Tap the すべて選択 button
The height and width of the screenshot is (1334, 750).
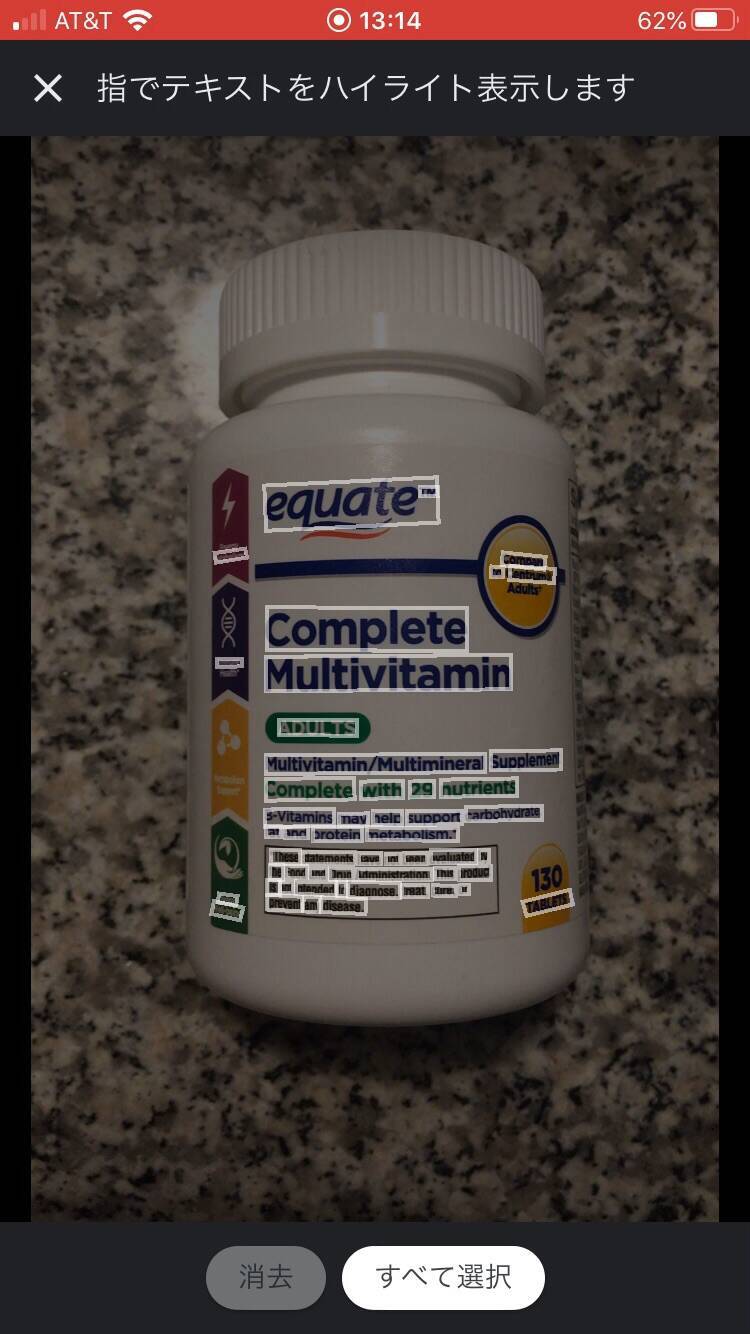[x=443, y=1277]
